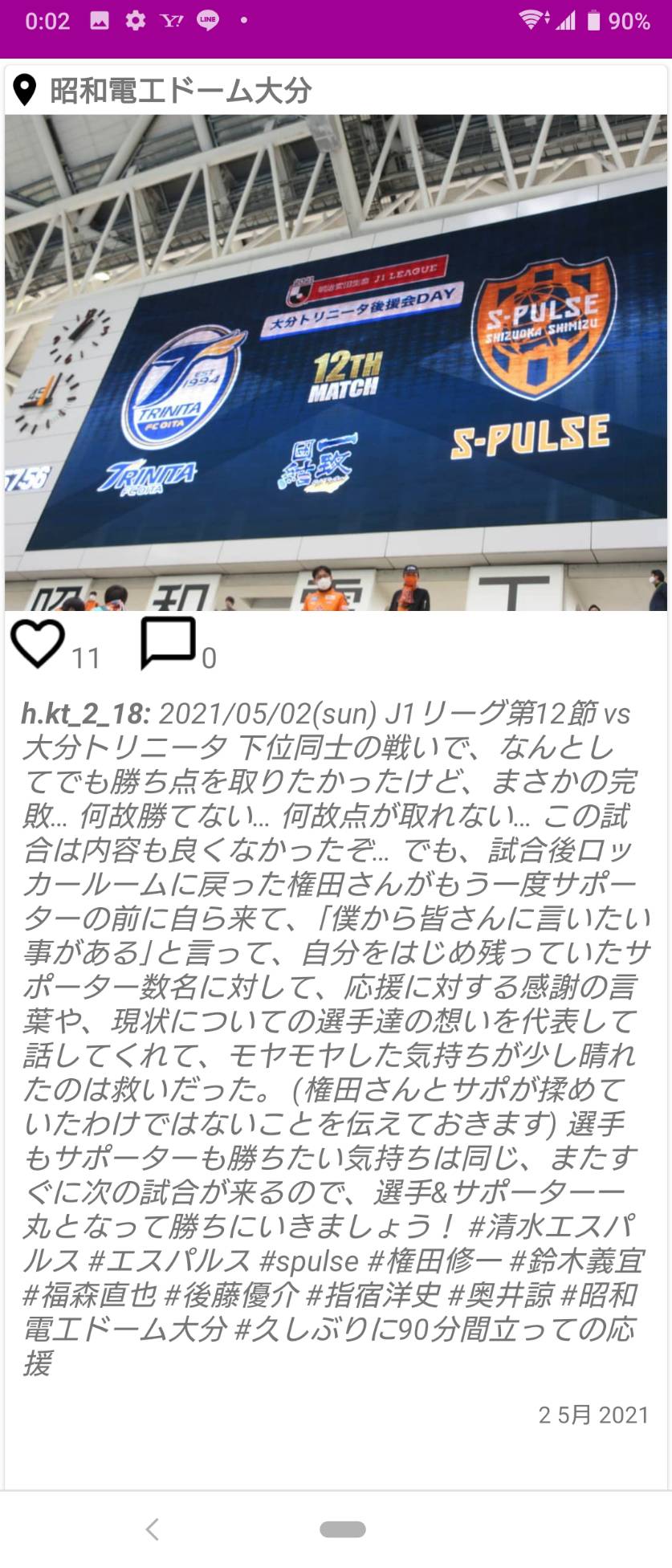This screenshot has height=1568, width=672.
Task: View the stadium scoreboard photo
Action: tap(336, 363)
